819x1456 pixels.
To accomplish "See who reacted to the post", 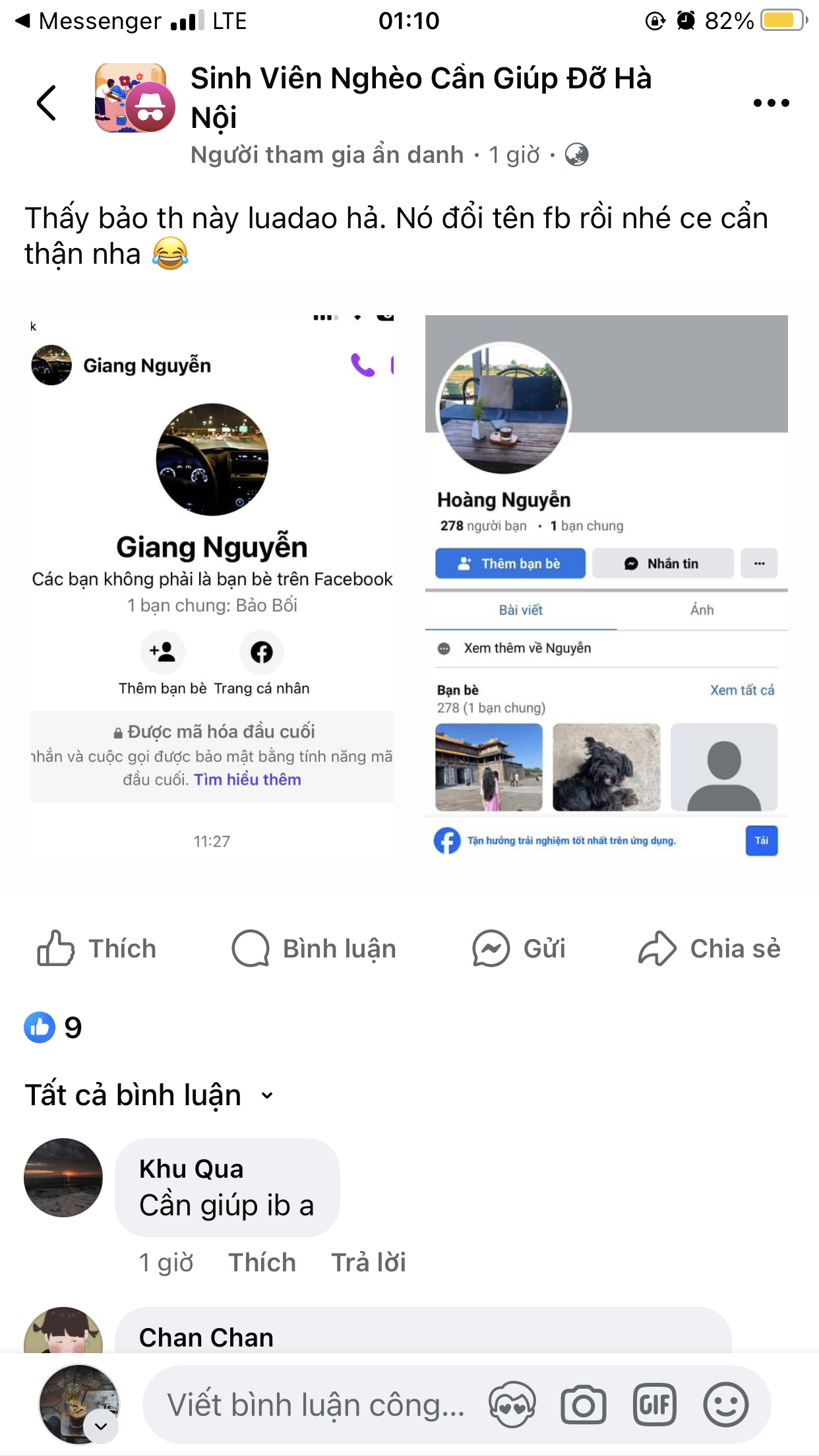I will point(53,1027).
